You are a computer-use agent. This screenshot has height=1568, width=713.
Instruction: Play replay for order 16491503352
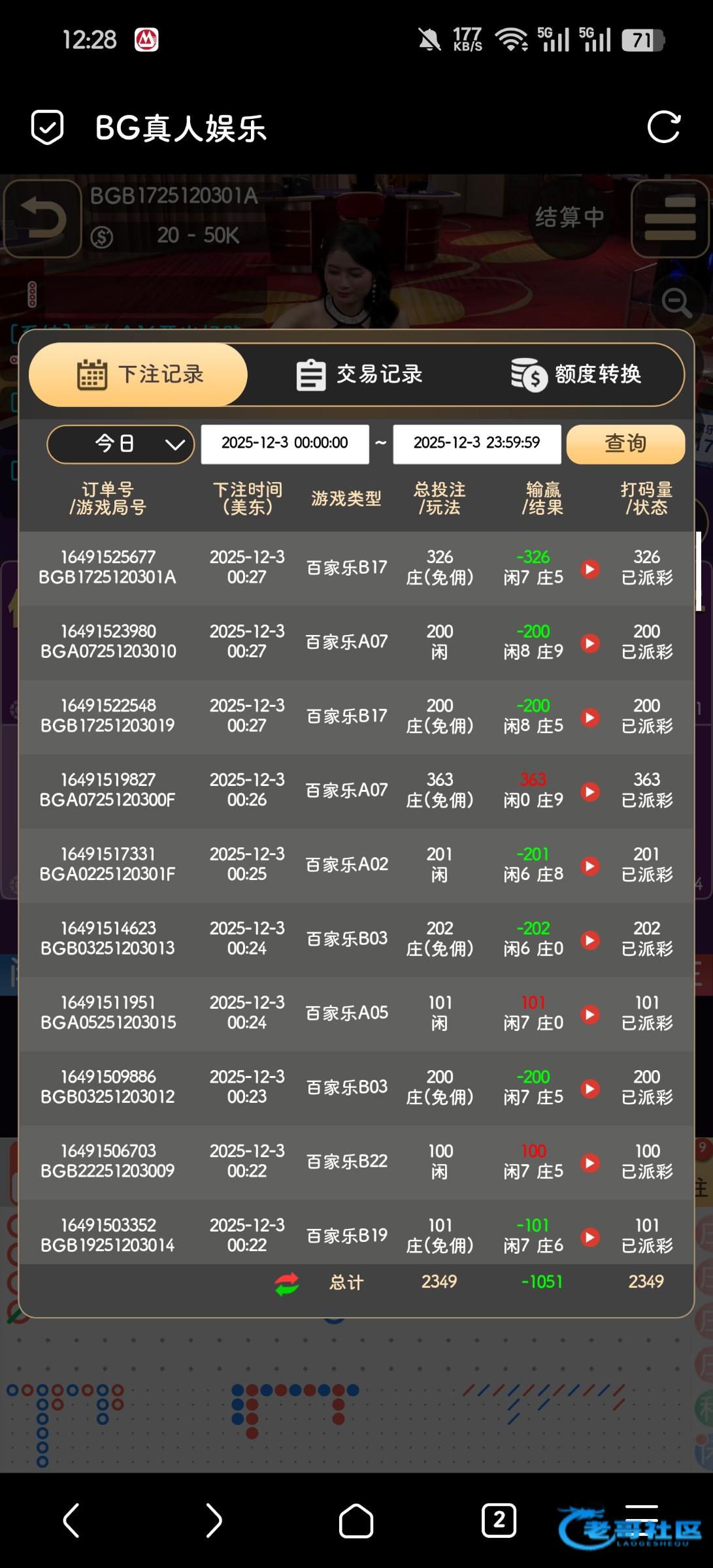pos(590,1237)
